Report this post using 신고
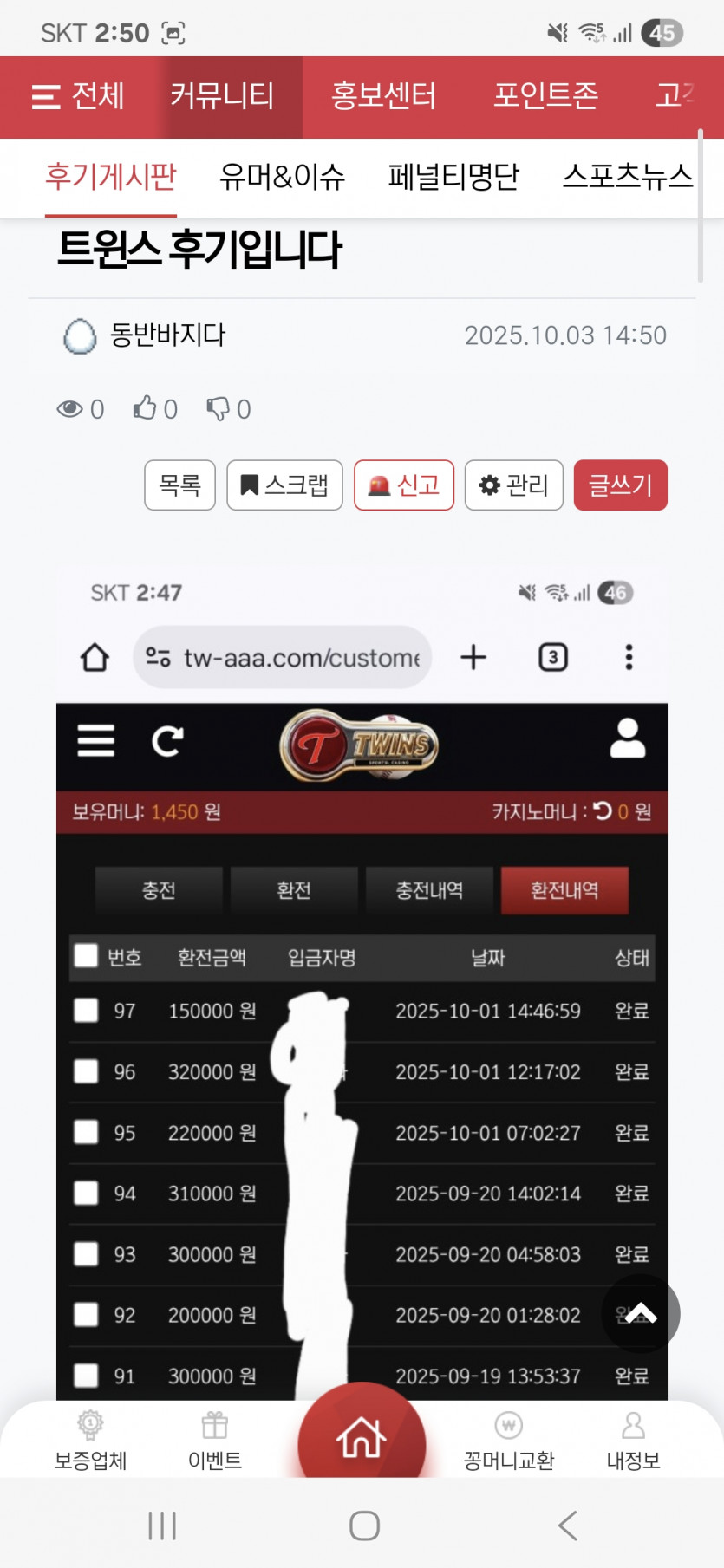Viewport: 724px width, 1568px height. (404, 485)
